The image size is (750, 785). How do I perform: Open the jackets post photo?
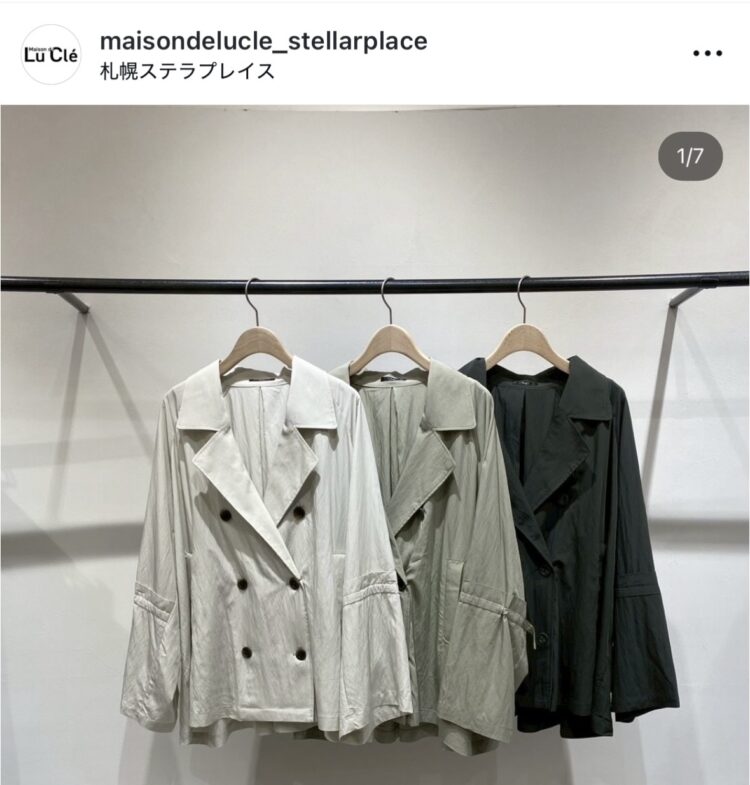coord(375,445)
